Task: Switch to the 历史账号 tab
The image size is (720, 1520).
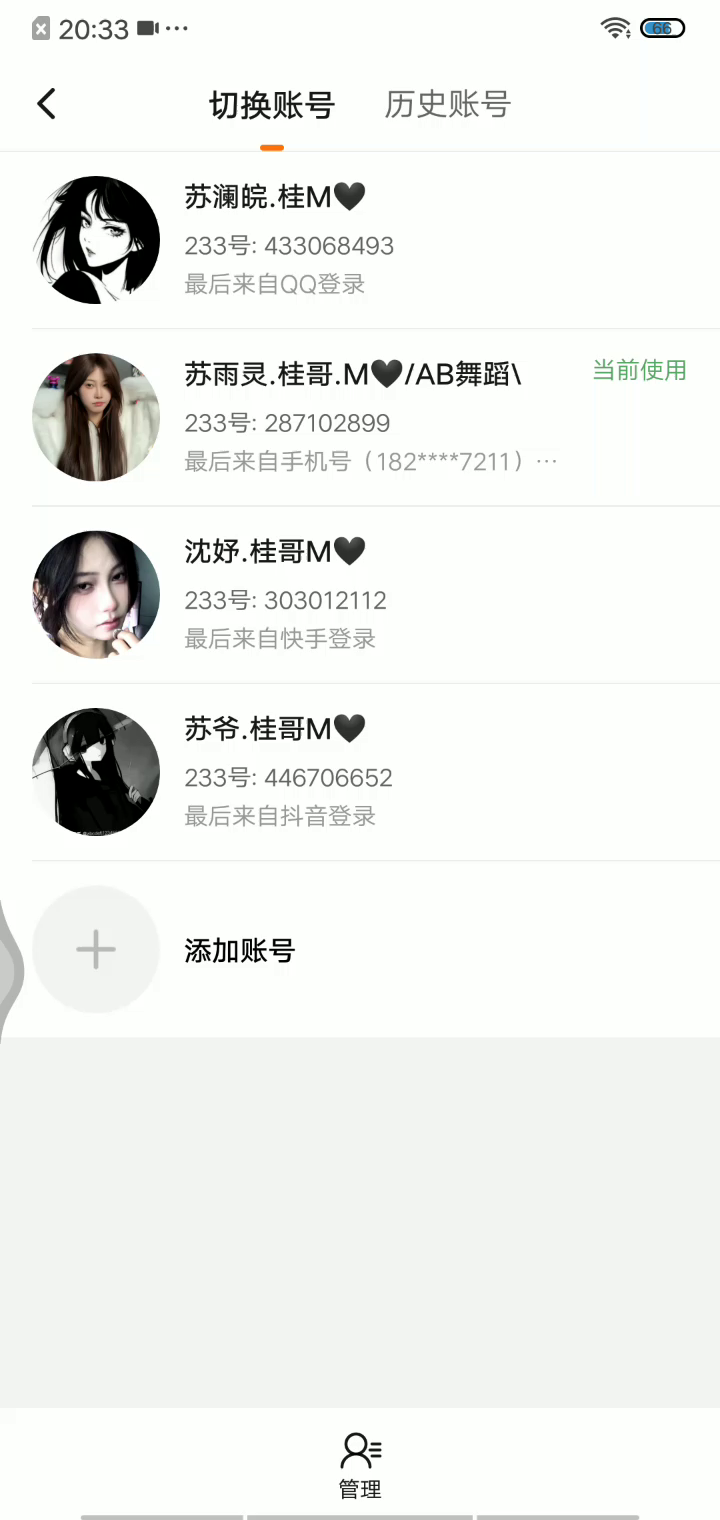Action: [447, 104]
